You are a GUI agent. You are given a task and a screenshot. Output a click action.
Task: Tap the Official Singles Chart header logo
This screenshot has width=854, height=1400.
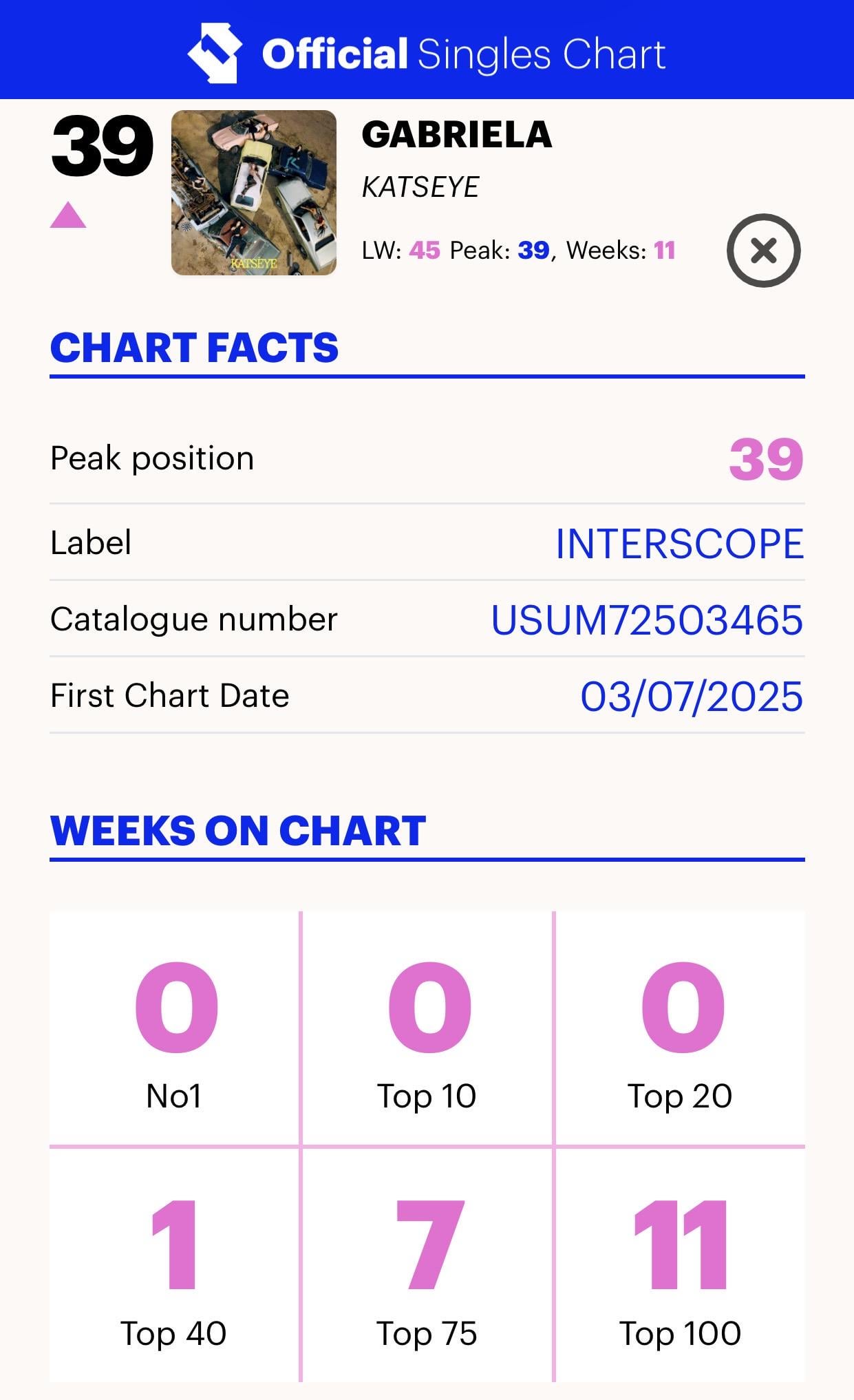427,54
